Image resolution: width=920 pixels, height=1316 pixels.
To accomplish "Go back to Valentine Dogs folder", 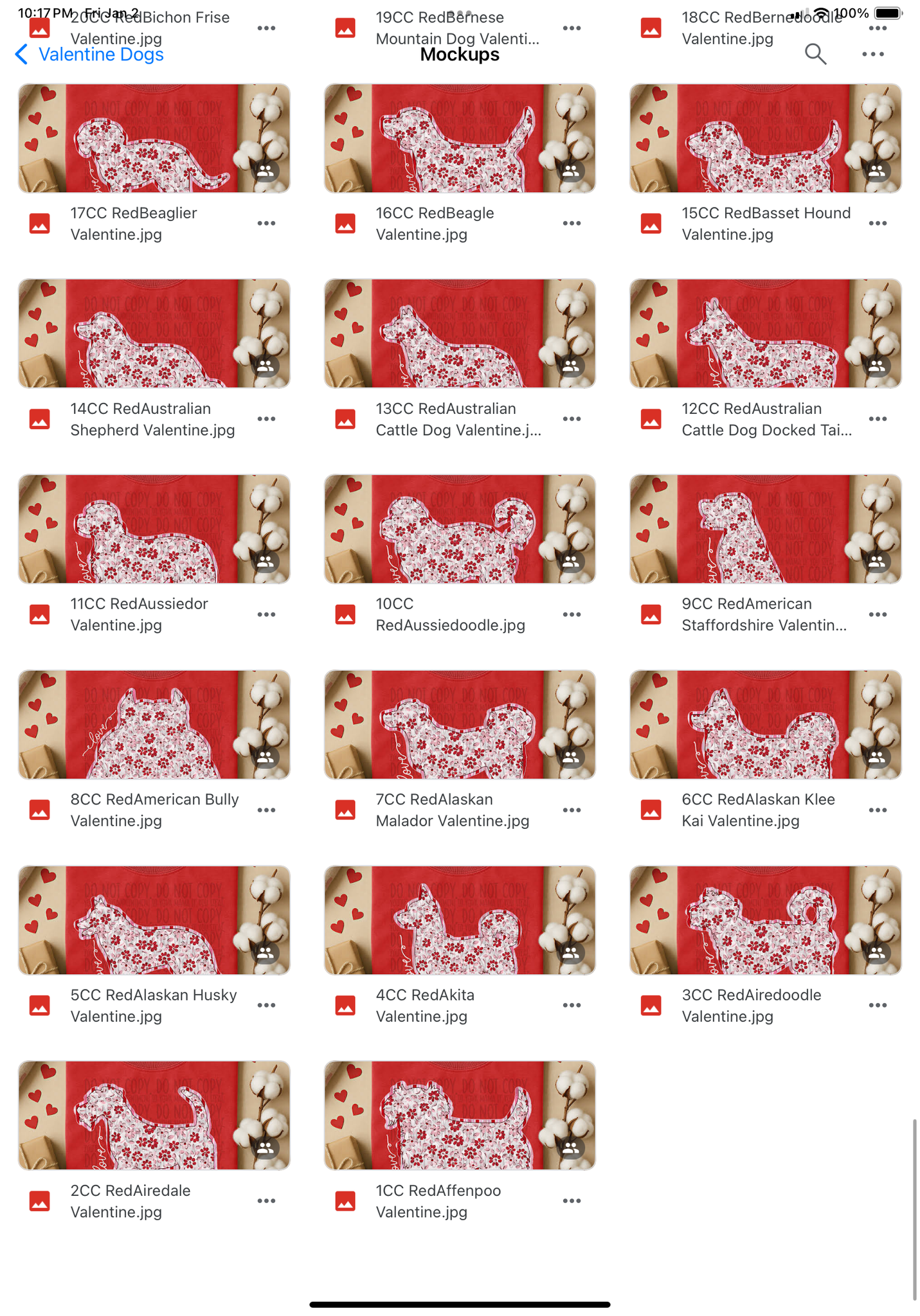I will pyautogui.click(x=90, y=55).
